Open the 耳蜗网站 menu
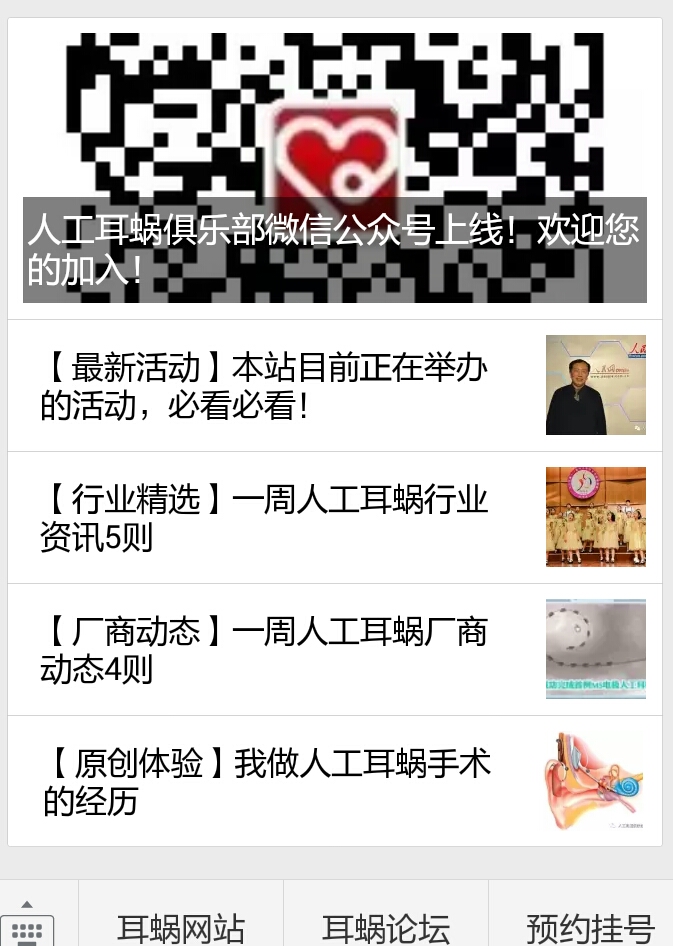 [x=181, y=926]
